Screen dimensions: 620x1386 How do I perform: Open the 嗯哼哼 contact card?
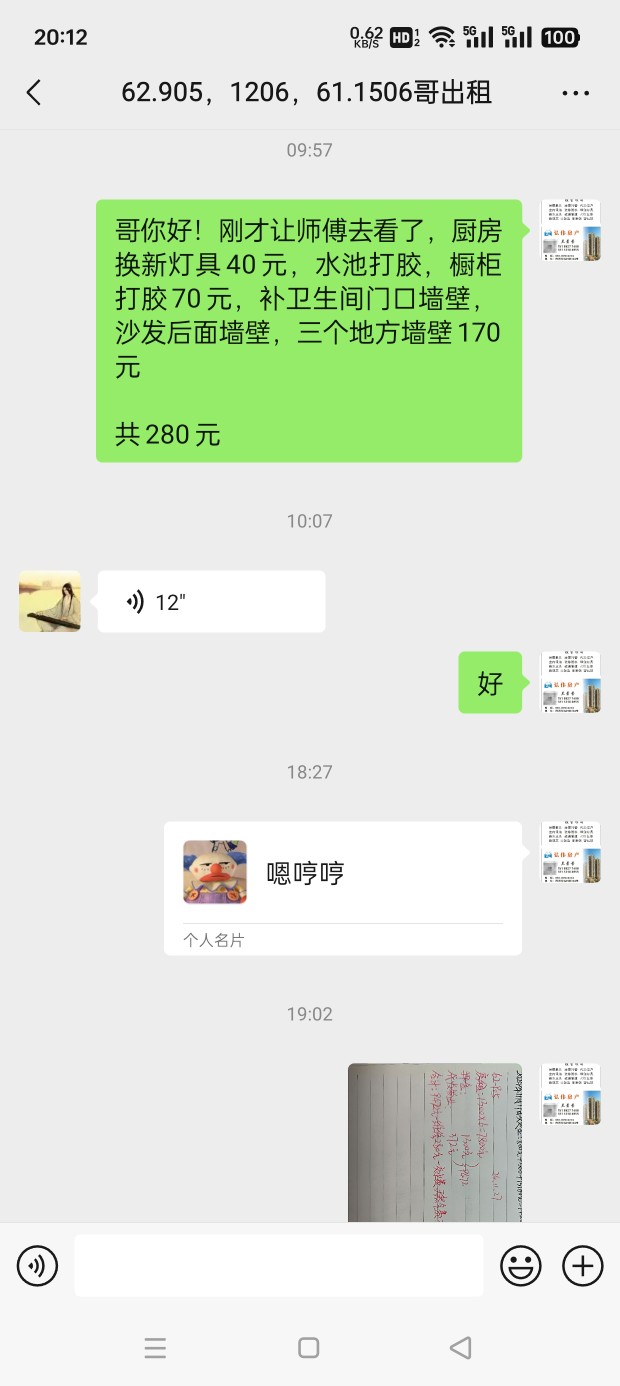pos(342,887)
